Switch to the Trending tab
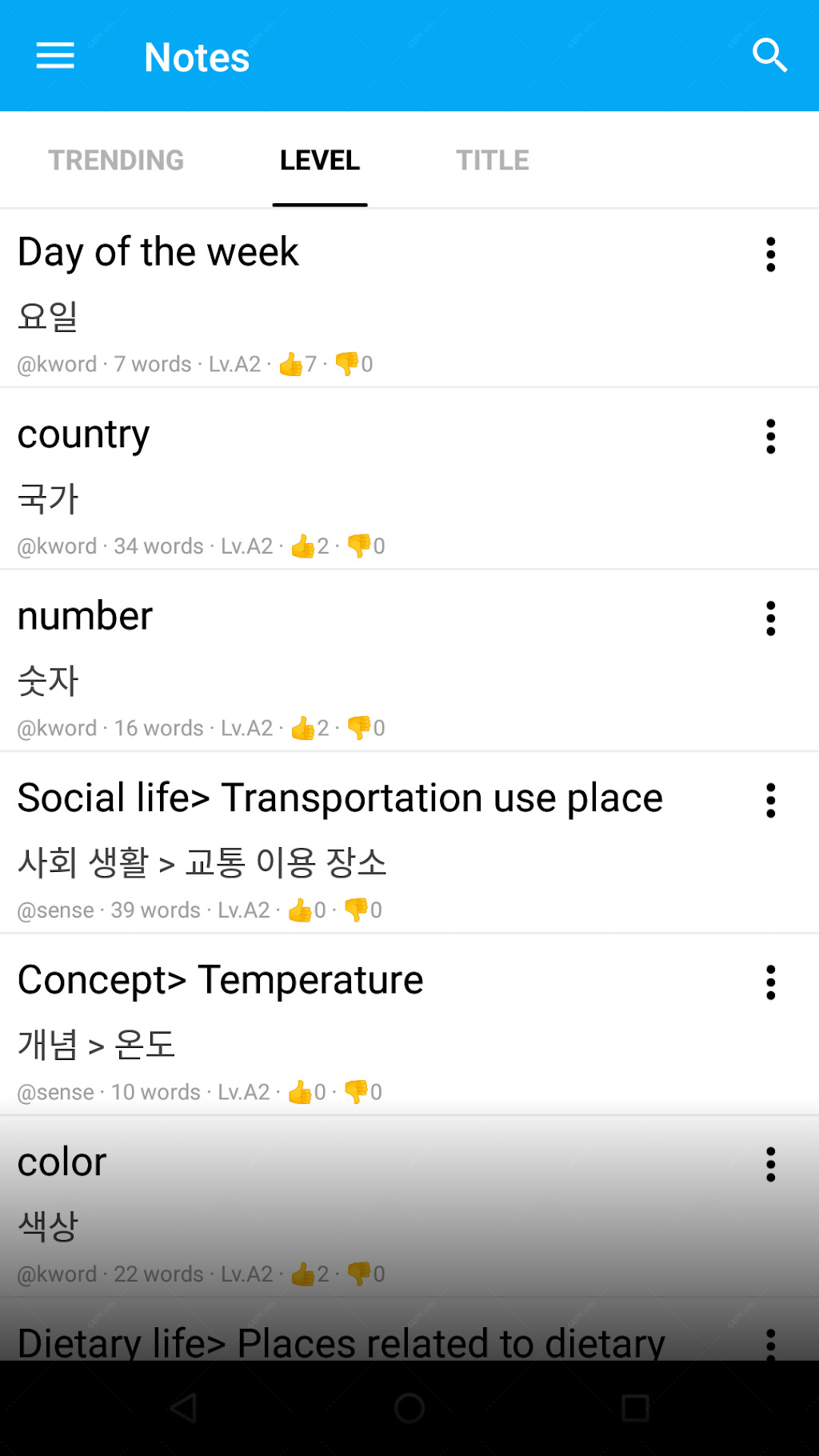The width and height of the screenshot is (819, 1456). [x=116, y=160]
